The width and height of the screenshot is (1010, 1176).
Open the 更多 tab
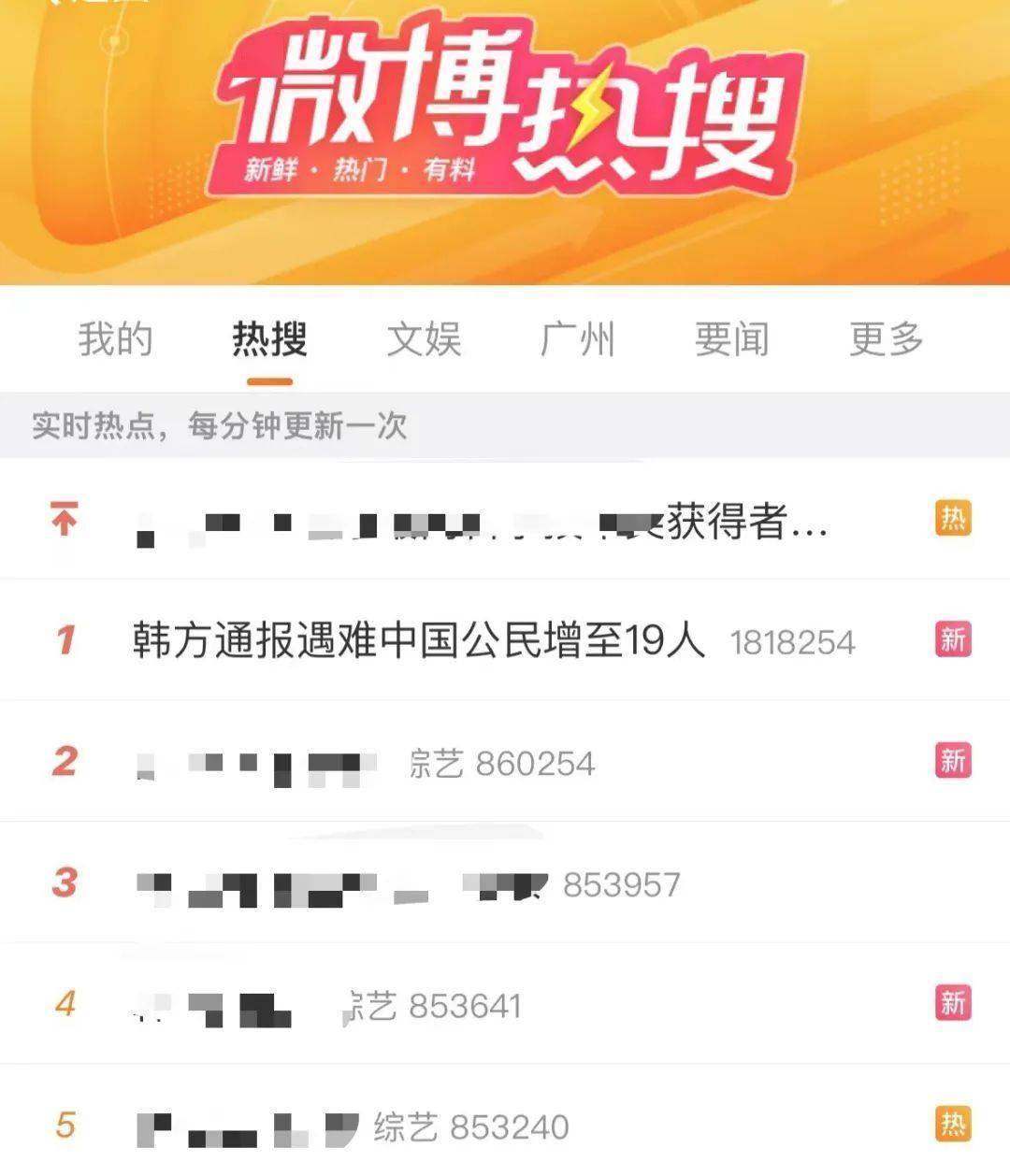(x=886, y=338)
